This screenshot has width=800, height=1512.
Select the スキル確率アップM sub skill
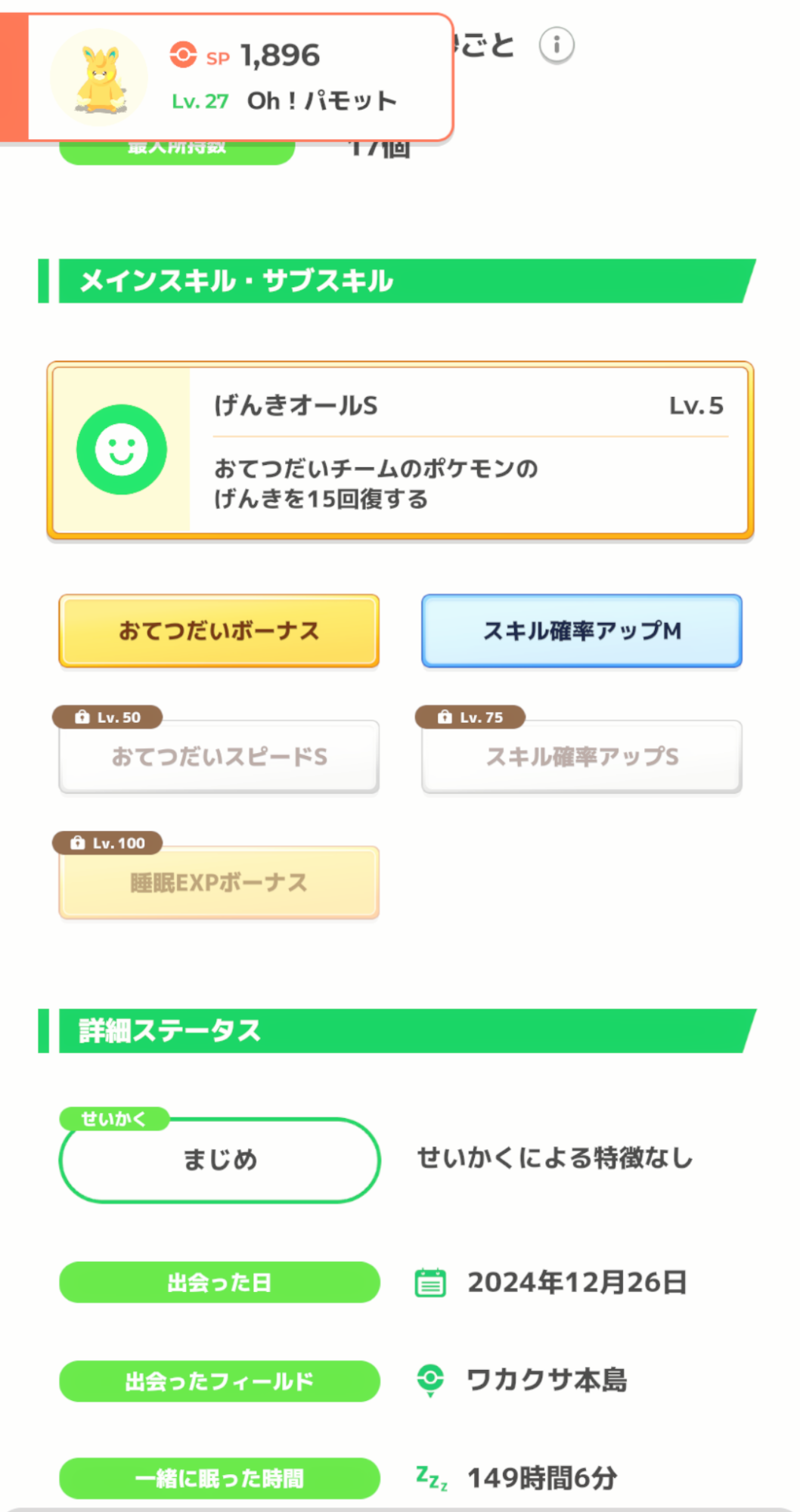point(581,631)
